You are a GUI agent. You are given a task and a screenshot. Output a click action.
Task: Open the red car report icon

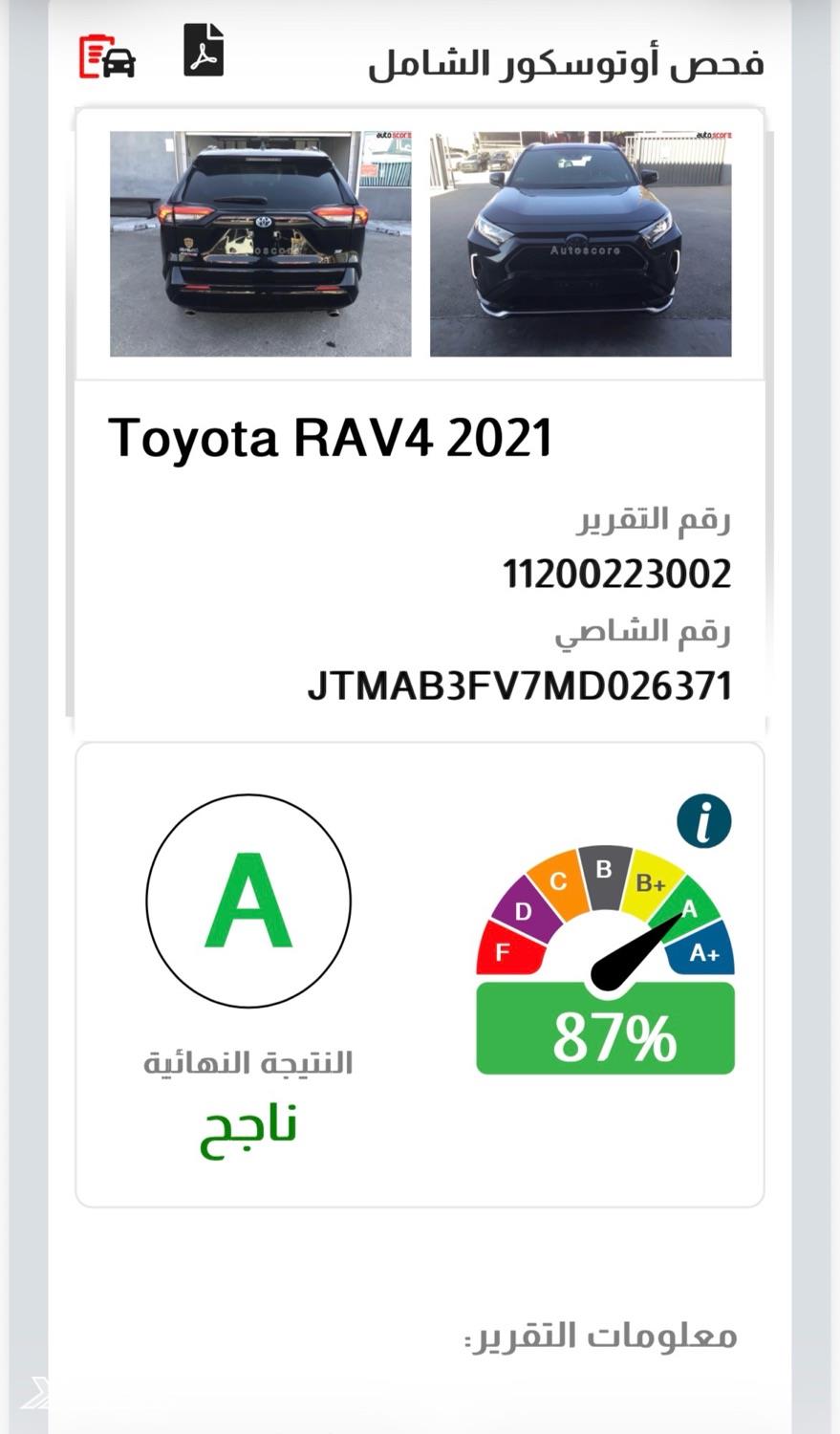tap(106, 56)
